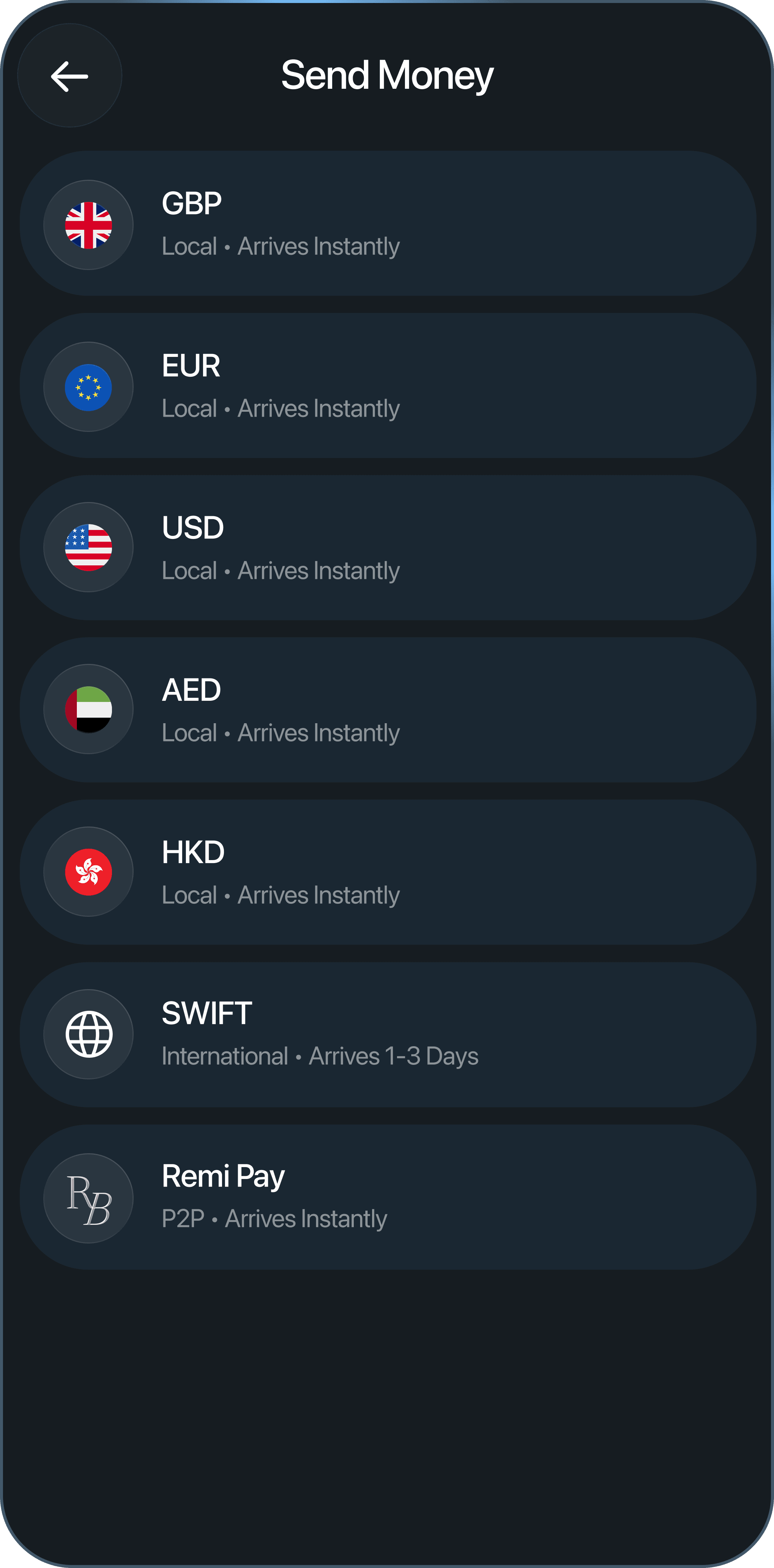
Task: Click the GBP currency label text
Action: pyautogui.click(x=191, y=203)
